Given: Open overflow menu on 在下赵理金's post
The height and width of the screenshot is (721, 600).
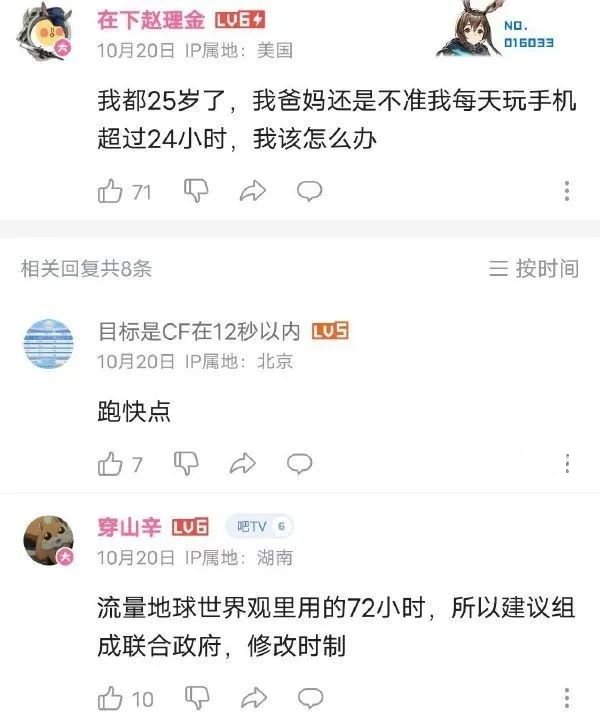Looking at the screenshot, I should [x=567, y=191].
